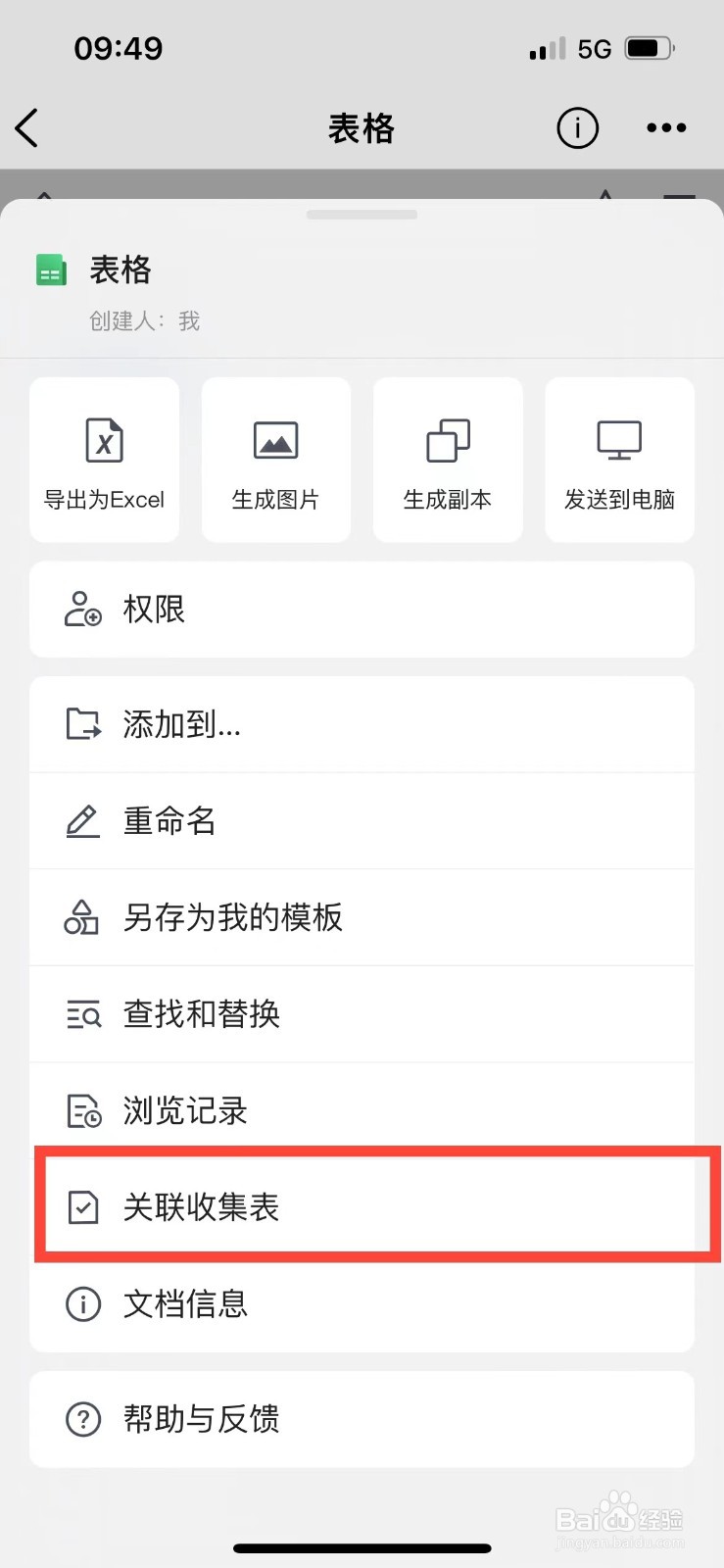Select 生成图片 to create an image
The width and height of the screenshot is (724, 1568).
pos(276,460)
